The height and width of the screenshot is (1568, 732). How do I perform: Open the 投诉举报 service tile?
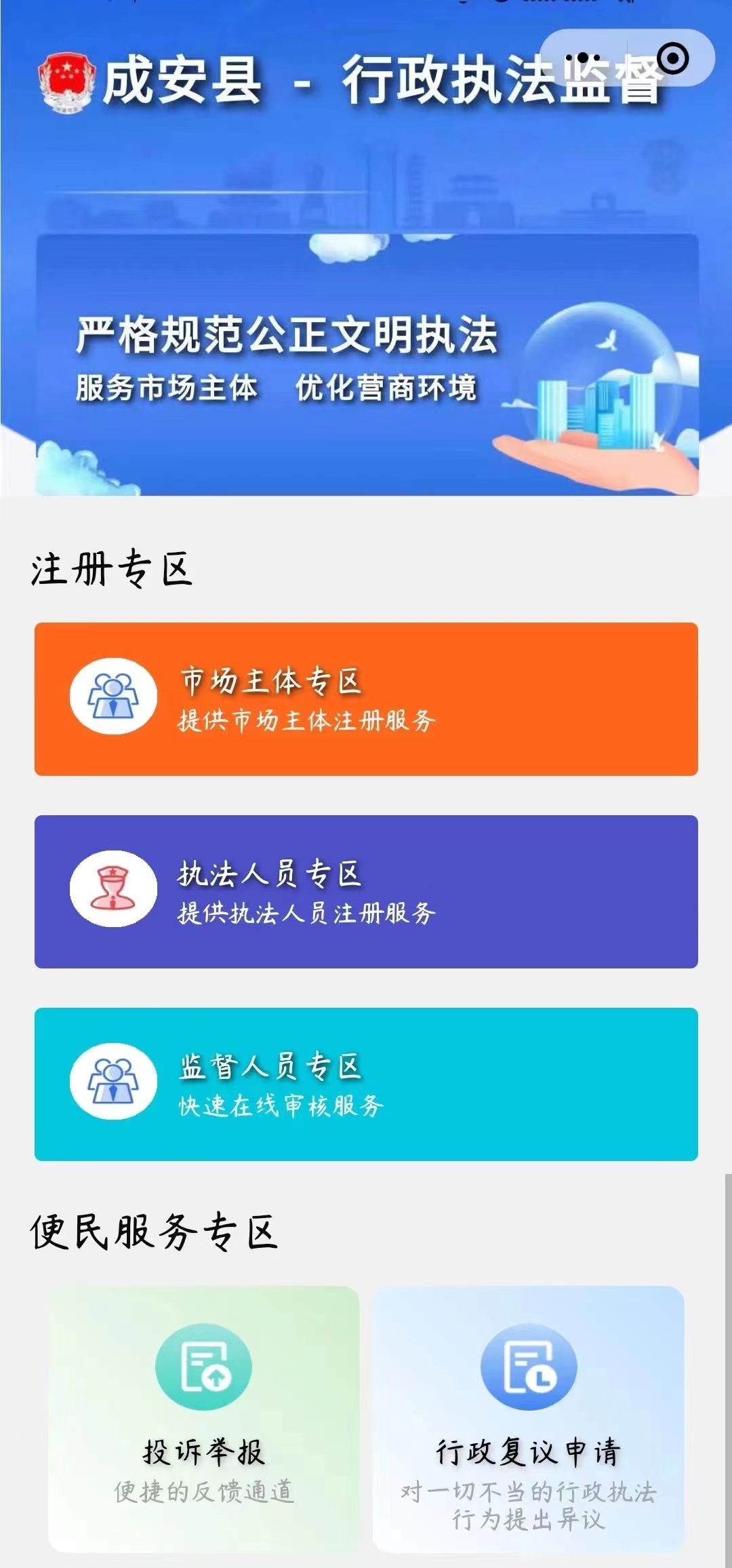(x=203, y=1417)
